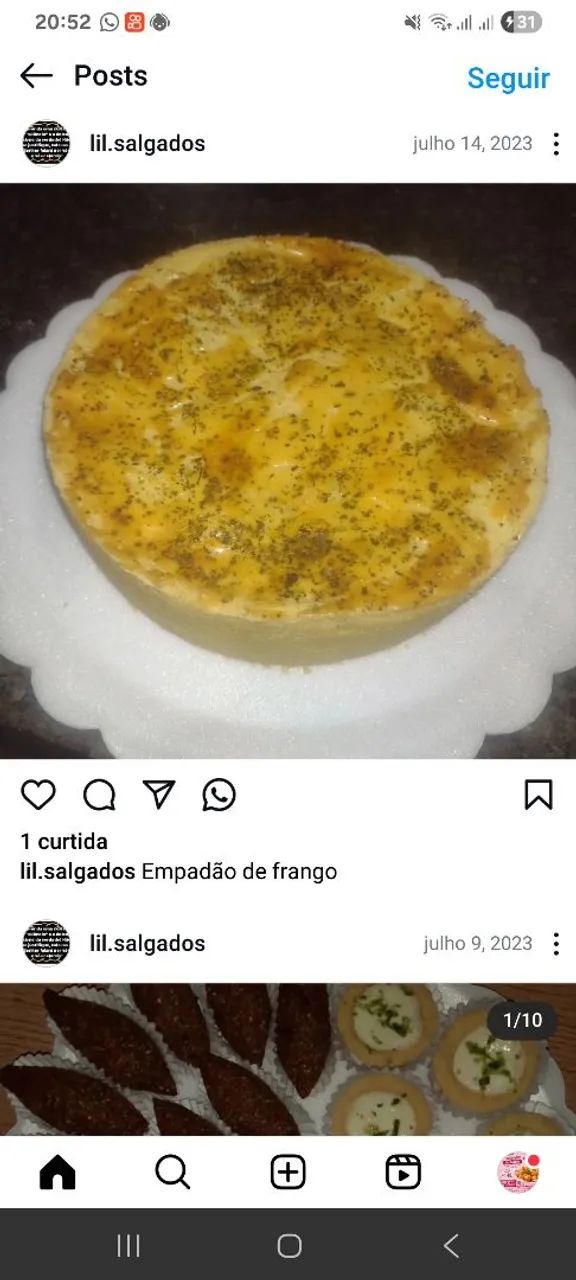The height and width of the screenshot is (1280, 576).
Task: Create a new post with plus icon
Action: pyautogui.click(x=288, y=1172)
